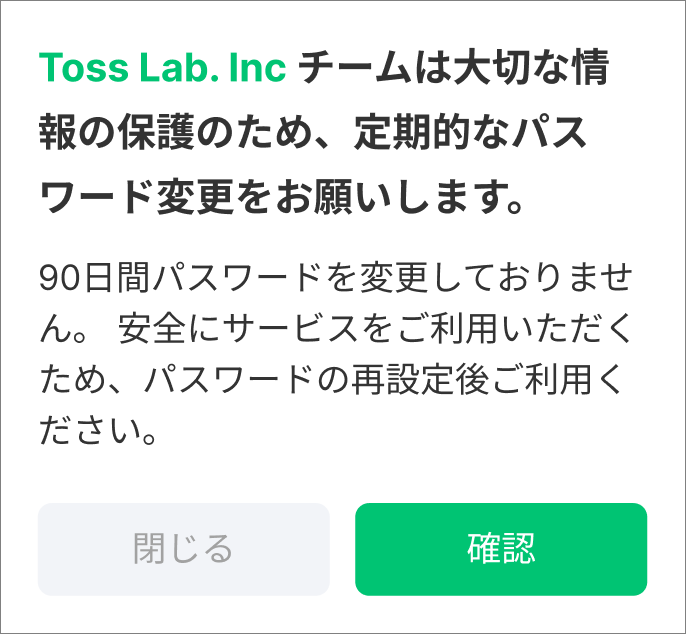Tap the 閉じる button to close
The width and height of the screenshot is (686, 634).
[183, 549]
